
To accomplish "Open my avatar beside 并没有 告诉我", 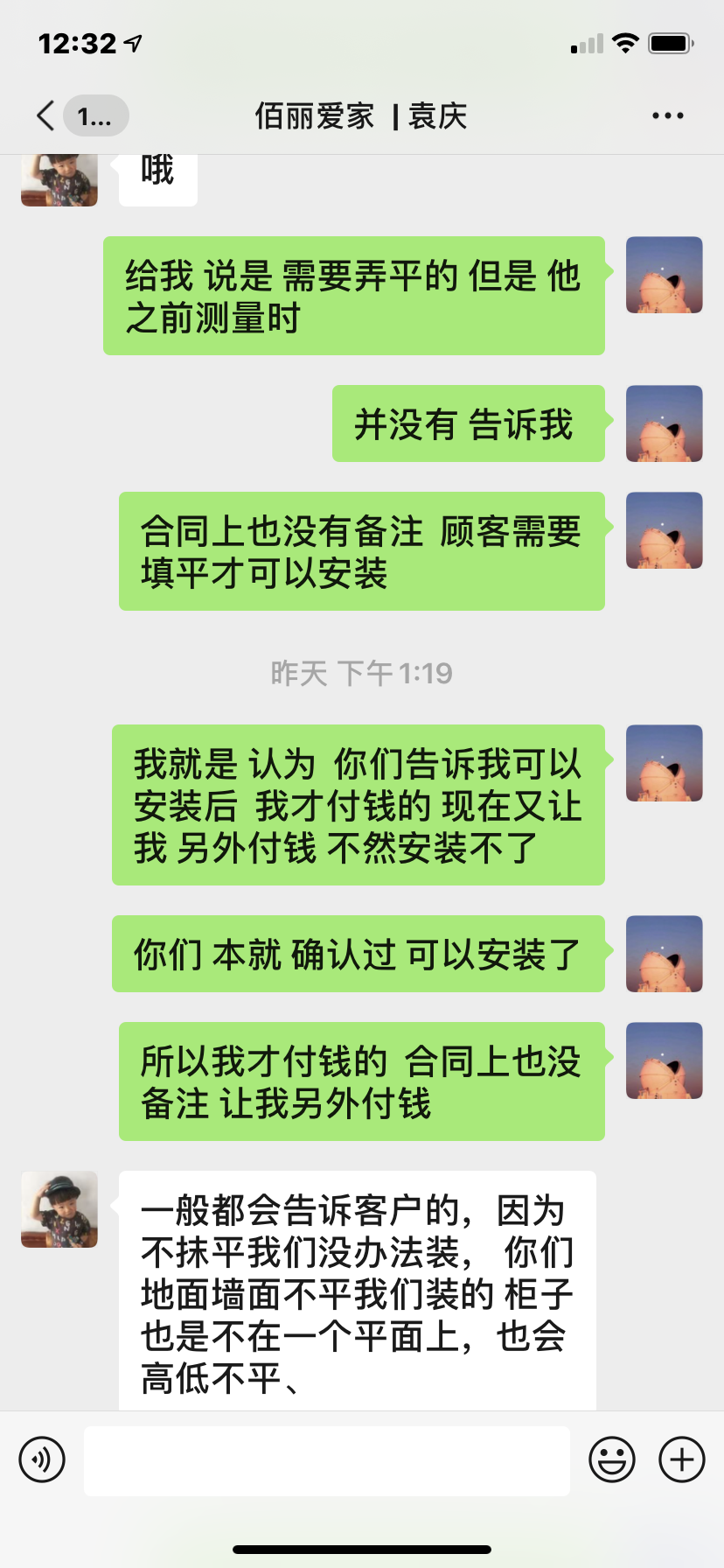I will tap(665, 423).
